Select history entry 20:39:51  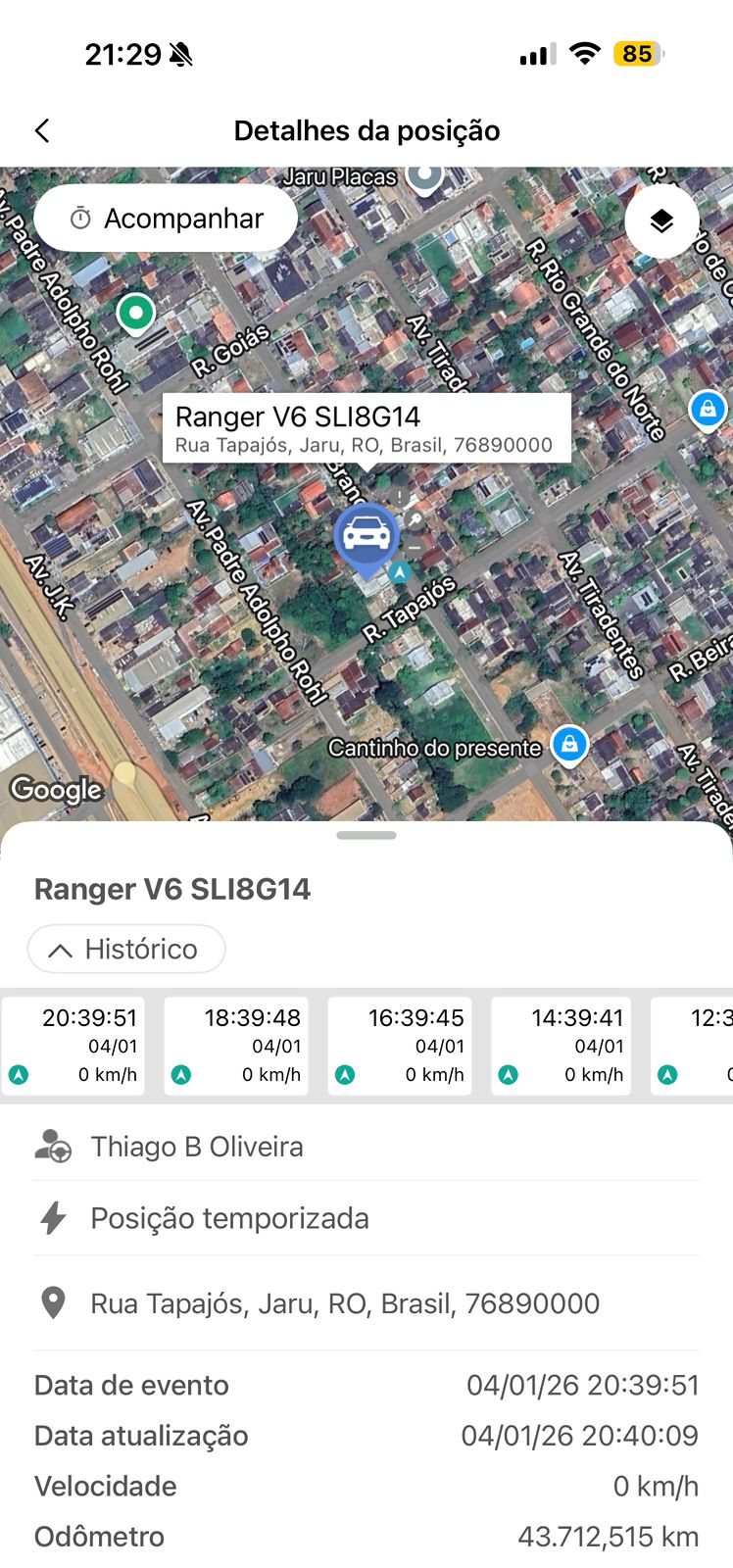[x=73, y=1046]
